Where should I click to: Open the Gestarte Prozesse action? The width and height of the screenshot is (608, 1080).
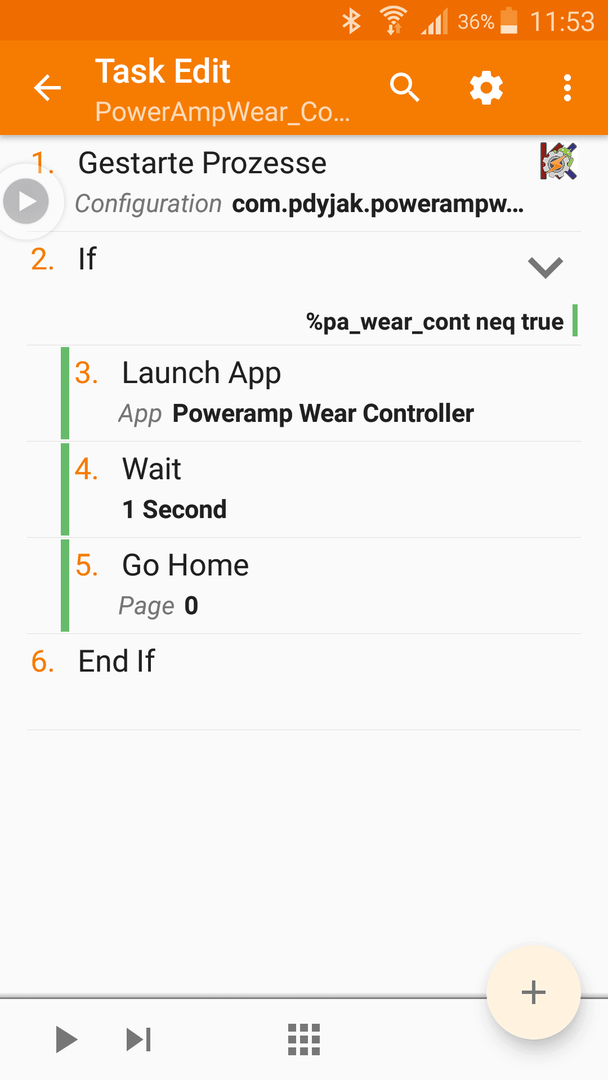304,184
